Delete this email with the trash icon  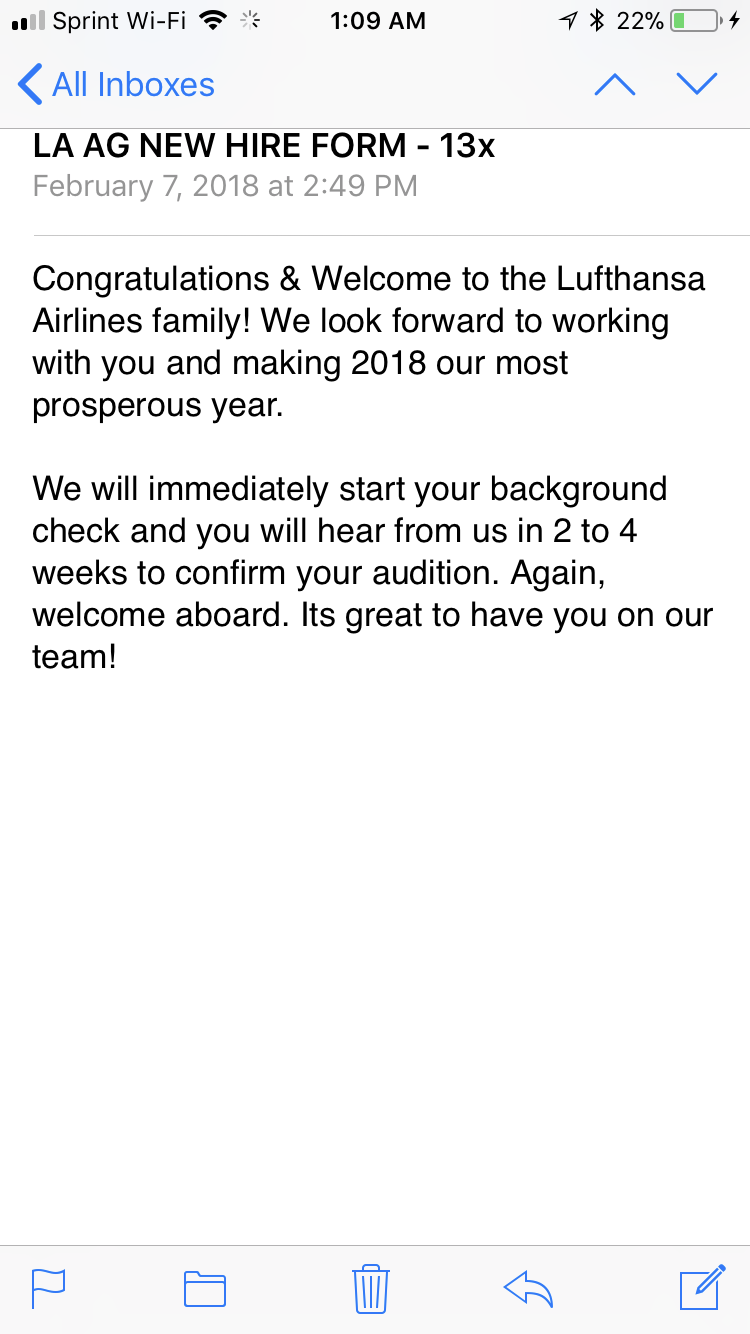click(371, 1288)
